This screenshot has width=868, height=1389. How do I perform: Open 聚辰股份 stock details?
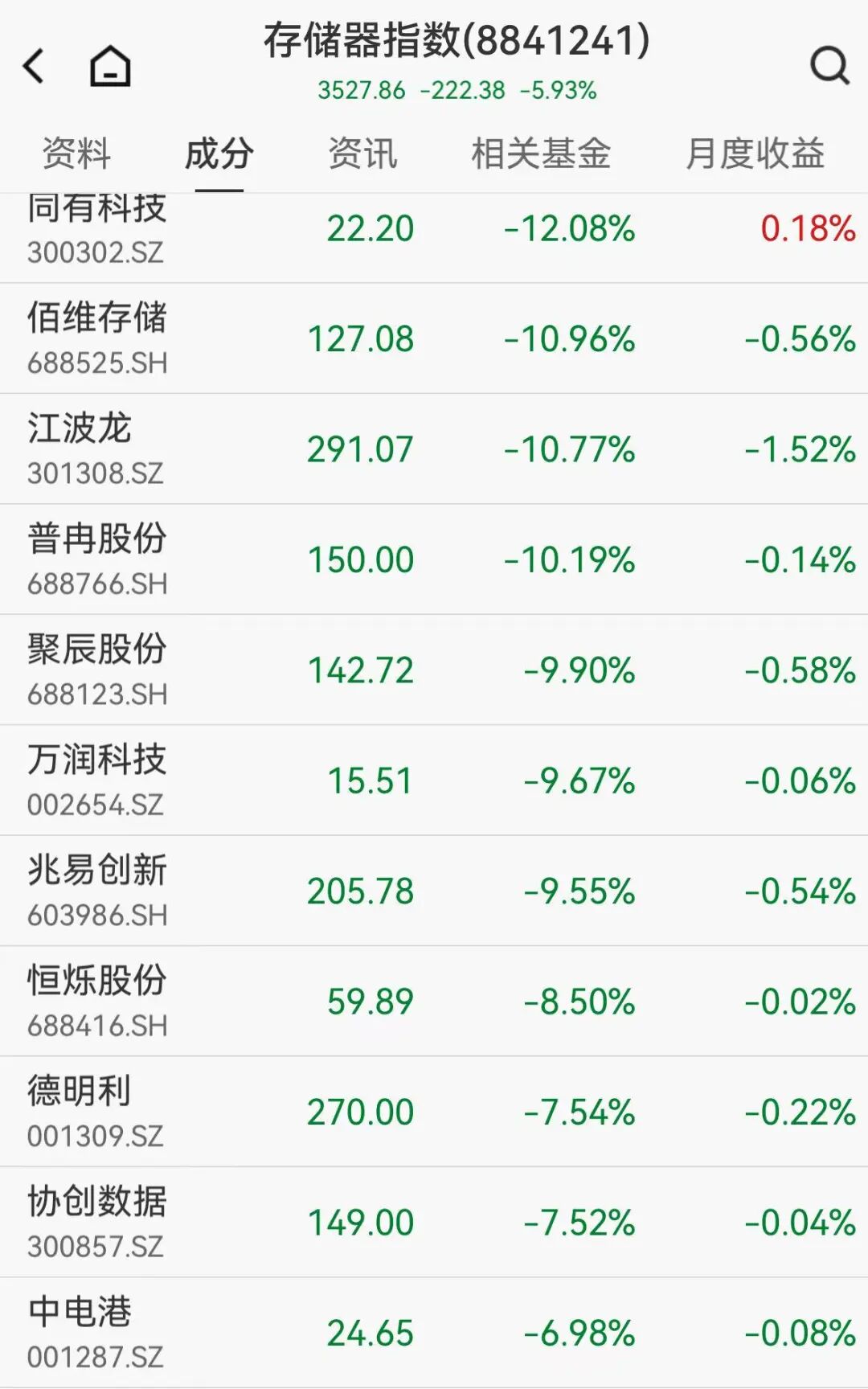(96, 670)
